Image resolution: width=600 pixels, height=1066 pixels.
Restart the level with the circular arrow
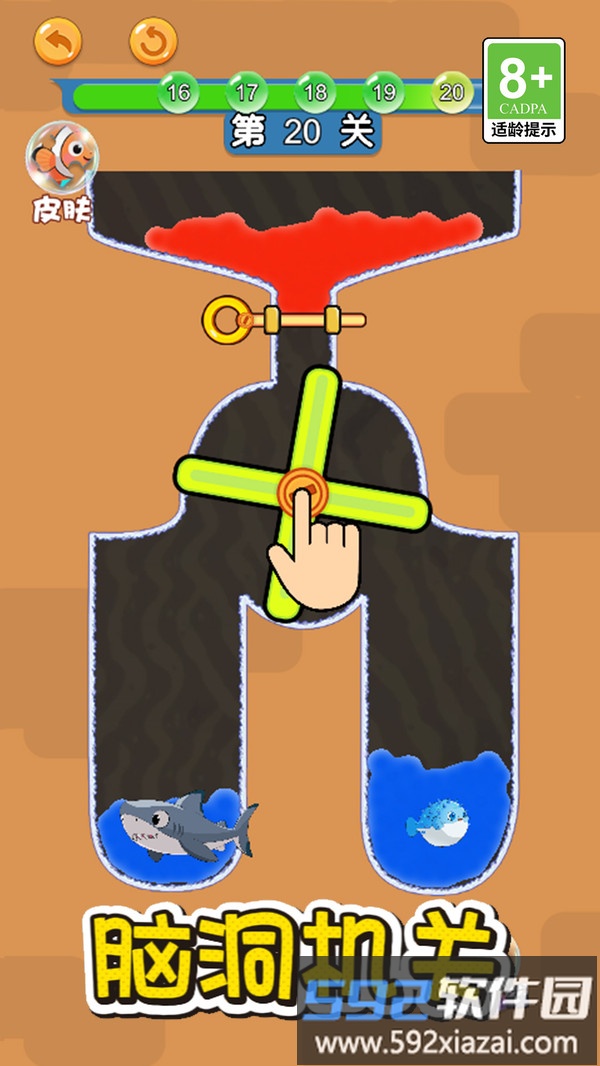pyautogui.click(x=153, y=42)
